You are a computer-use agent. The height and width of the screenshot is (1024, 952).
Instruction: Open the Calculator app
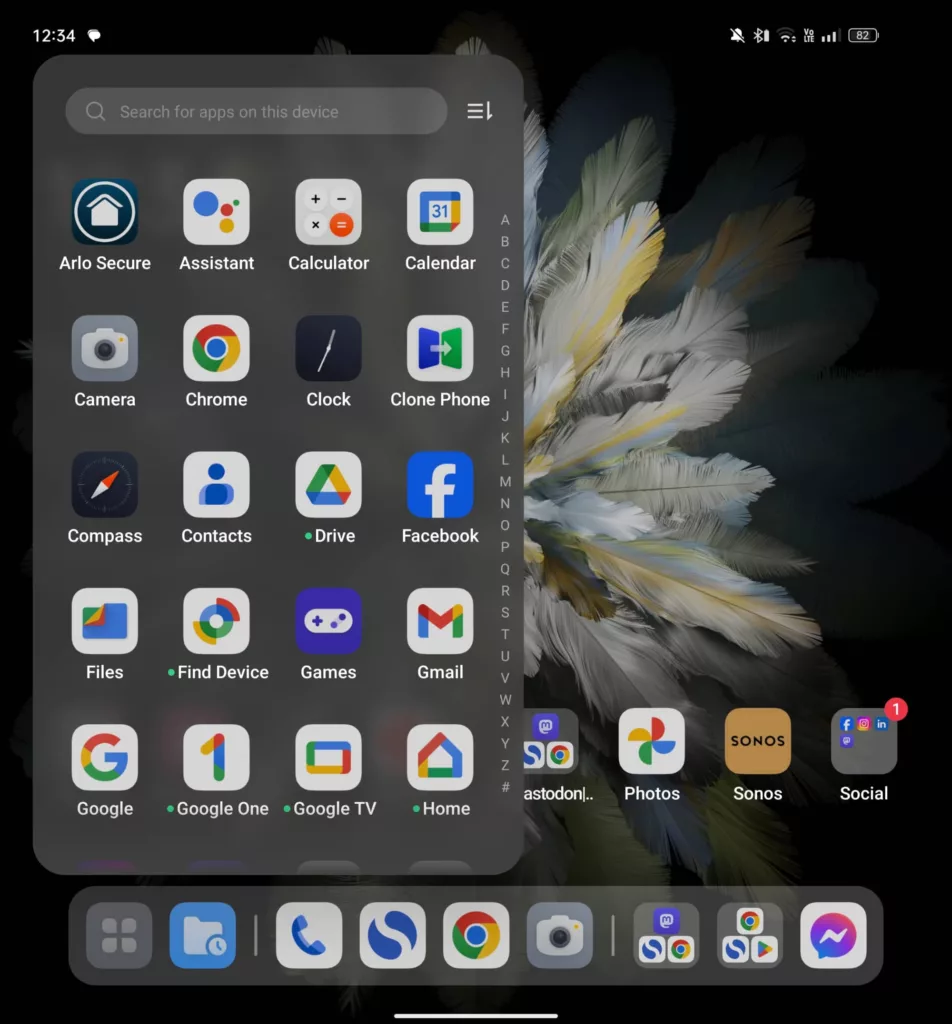pyautogui.click(x=328, y=212)
